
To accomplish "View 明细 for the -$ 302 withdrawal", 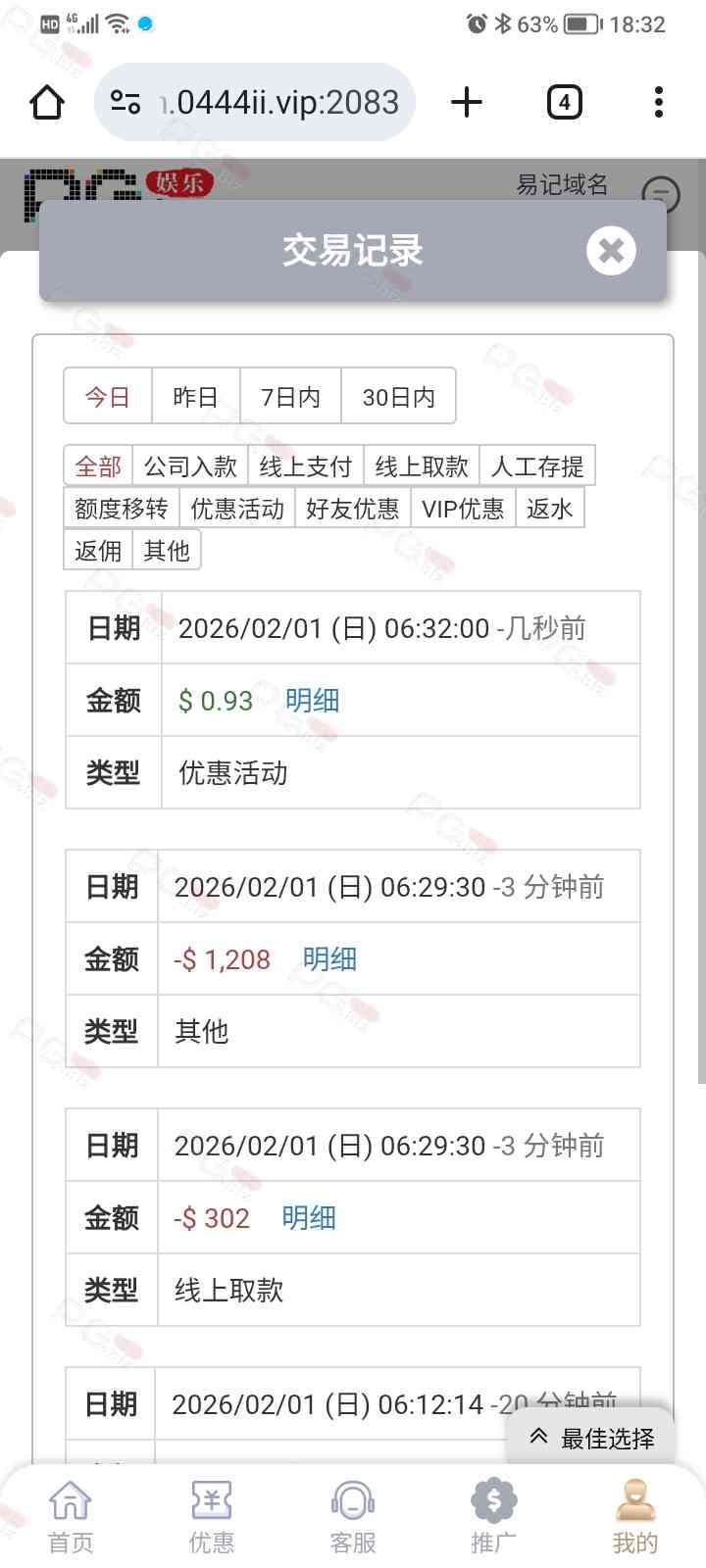I will point(309,1218).
